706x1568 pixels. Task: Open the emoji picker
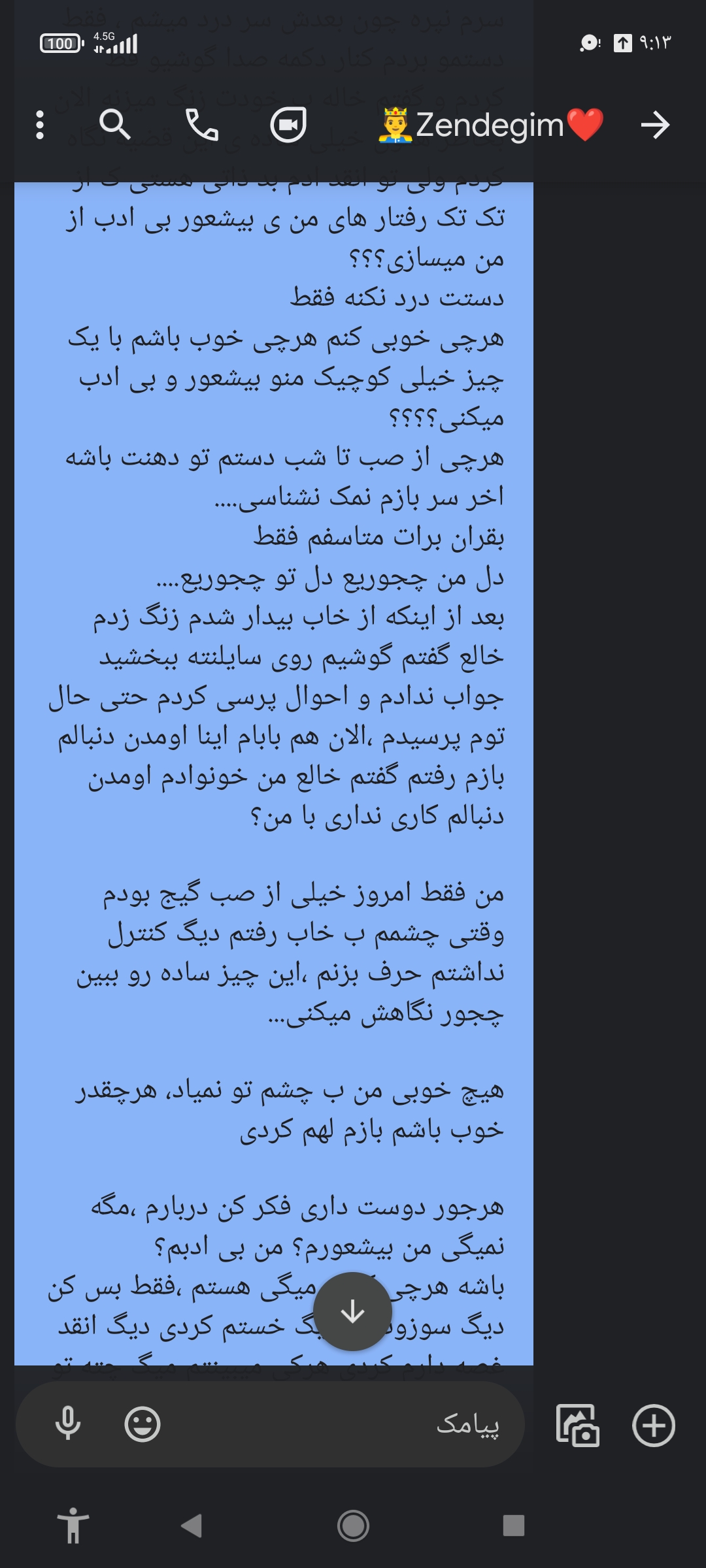(x=143, y=1424)
